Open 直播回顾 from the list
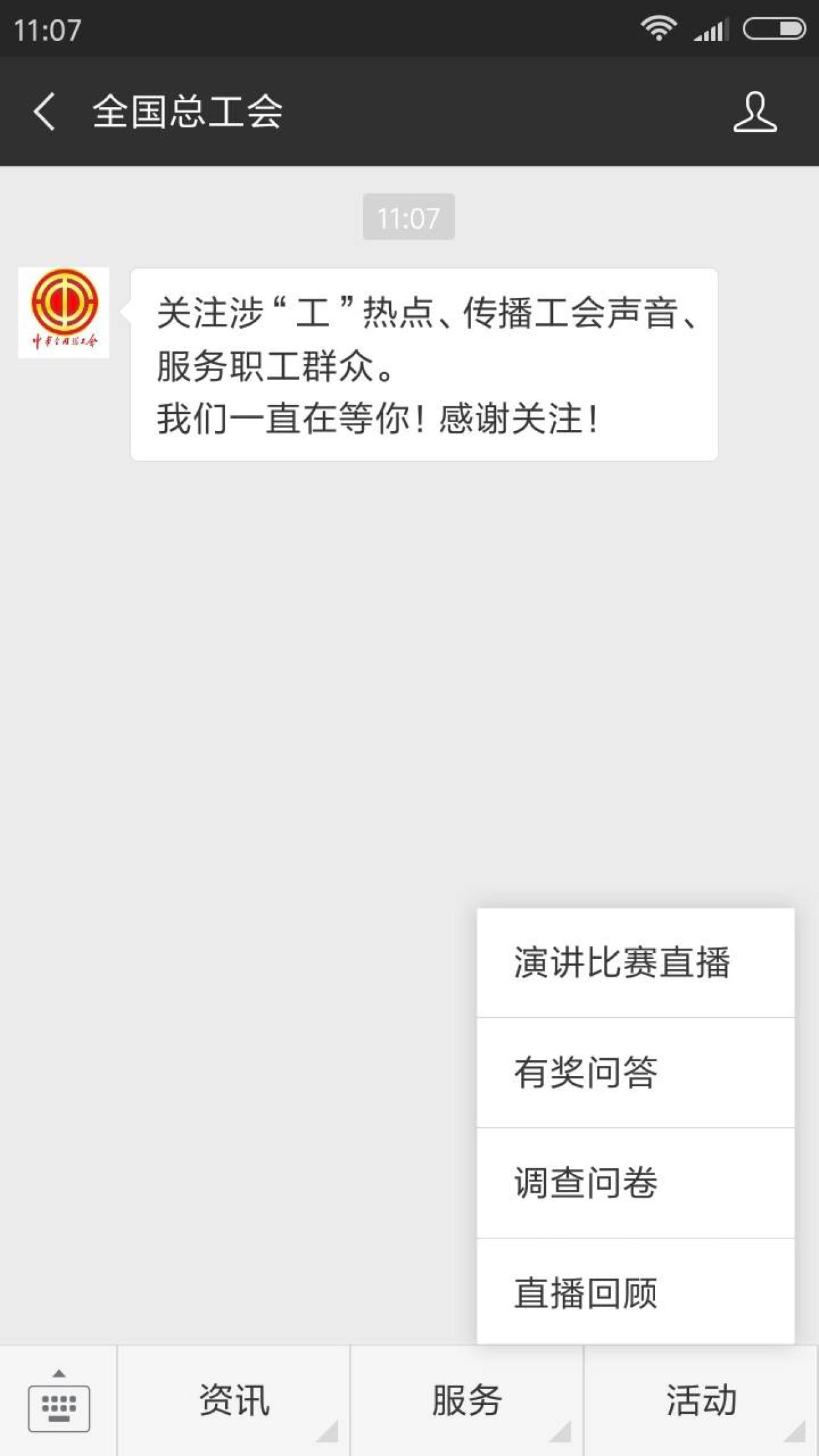The height and width of the screenshot is (1456, 819). (x=635, y=1293)
